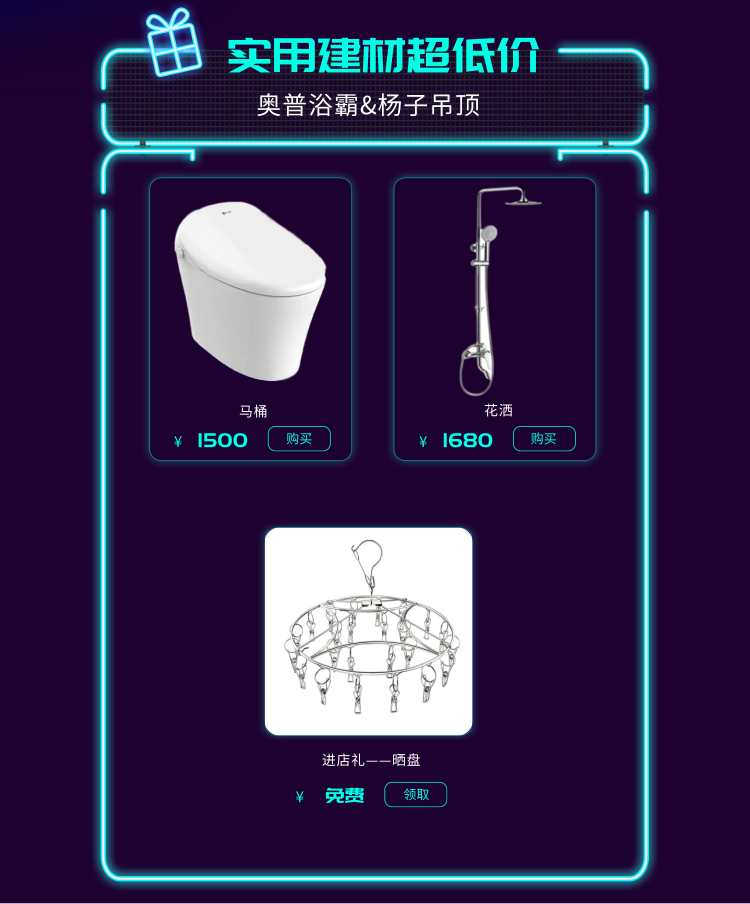Buy the 马桶 toilet for ¥1500
Screen dimensions: 750x904
coord(299,439)
